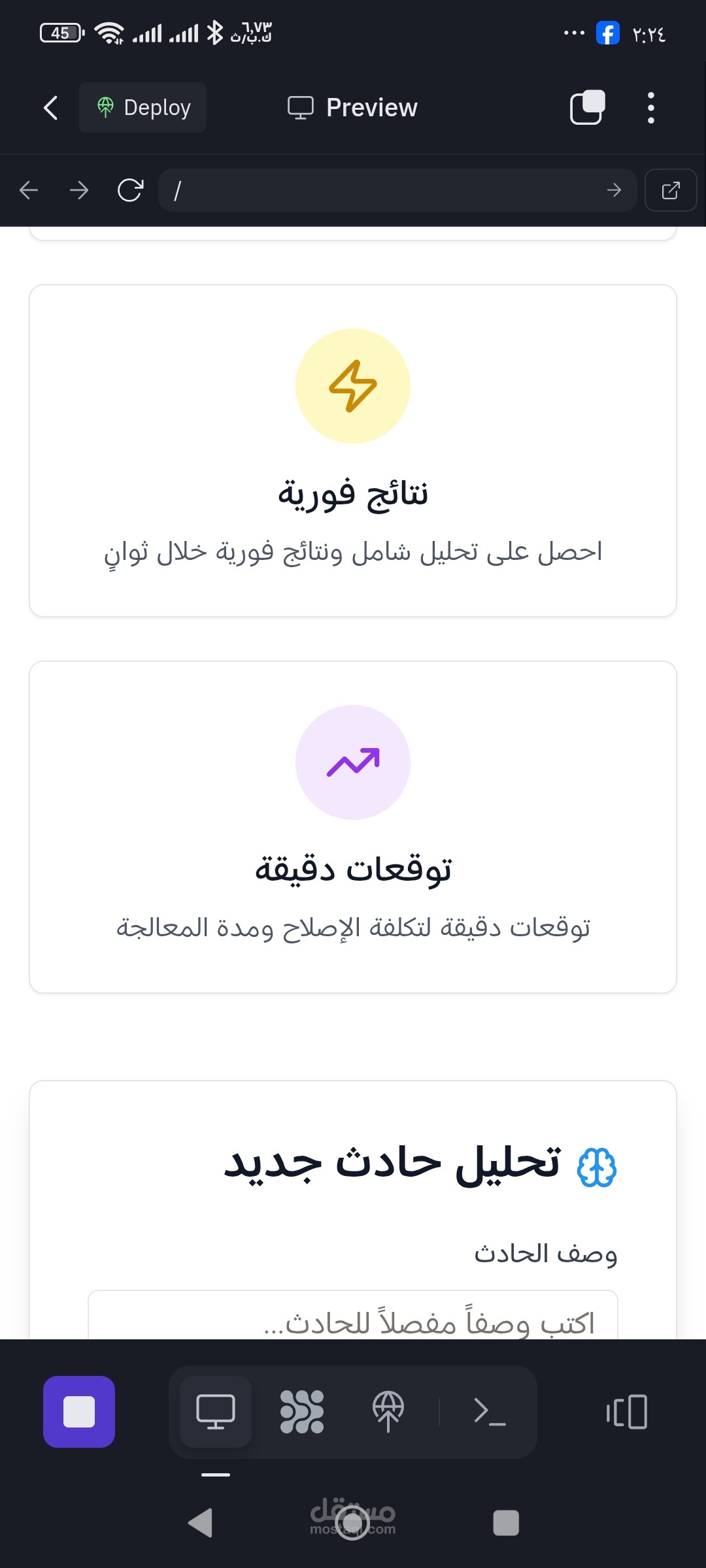Toggle the side panel layout icon
Image resolution: width=706 pixels, height=1568 pixels.
coord(627,1412)
